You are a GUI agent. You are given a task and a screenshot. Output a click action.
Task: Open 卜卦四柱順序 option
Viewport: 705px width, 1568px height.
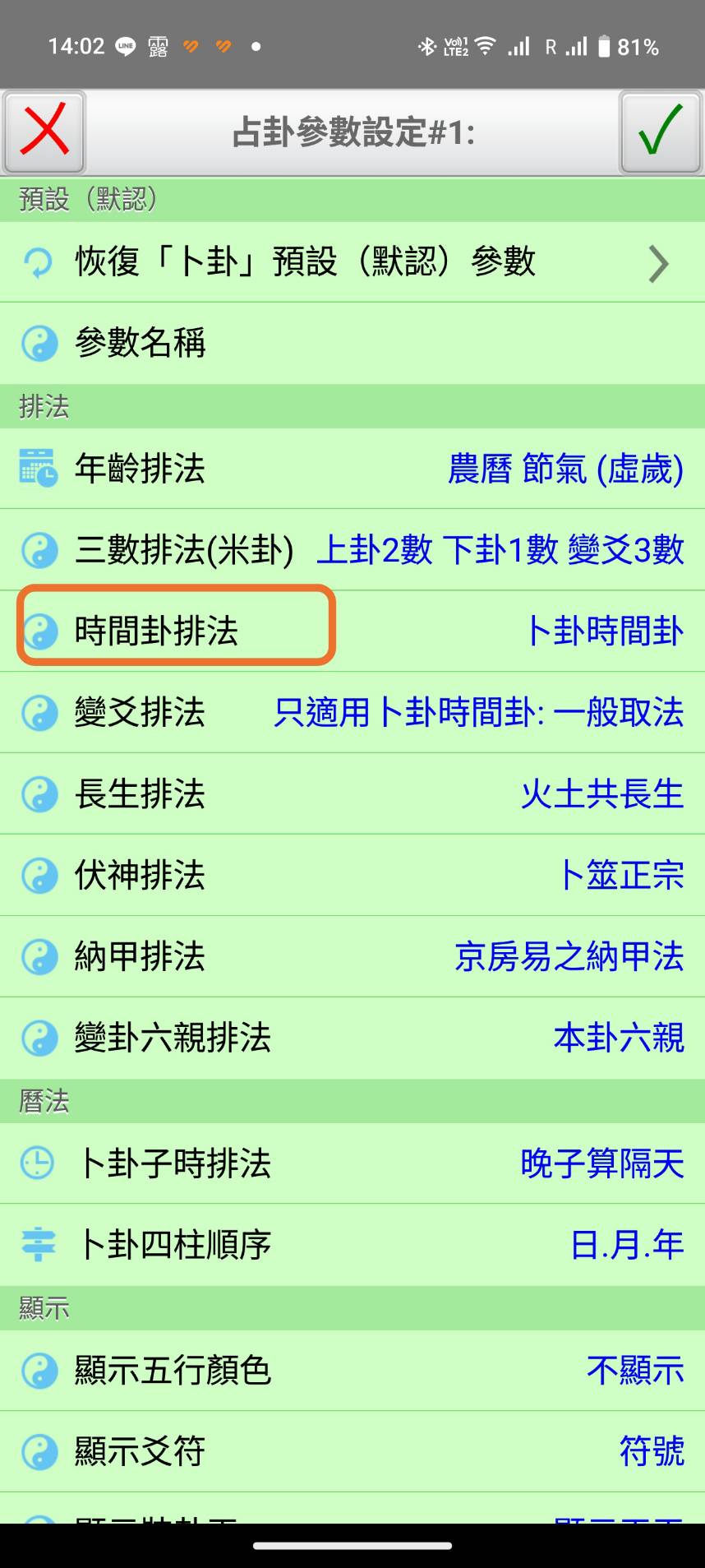click(x=352, y=1245)
